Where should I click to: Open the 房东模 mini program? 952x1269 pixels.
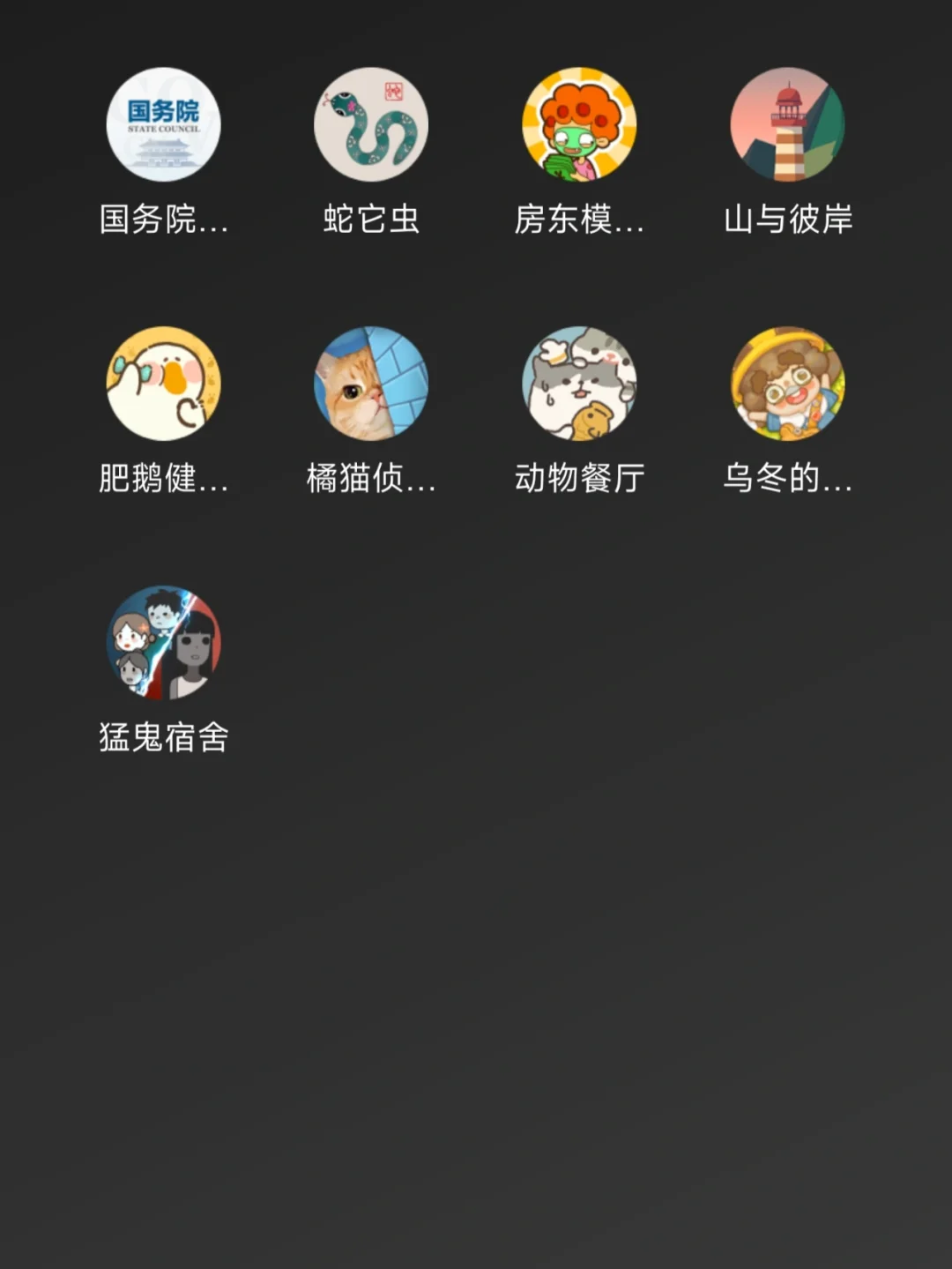579,124
